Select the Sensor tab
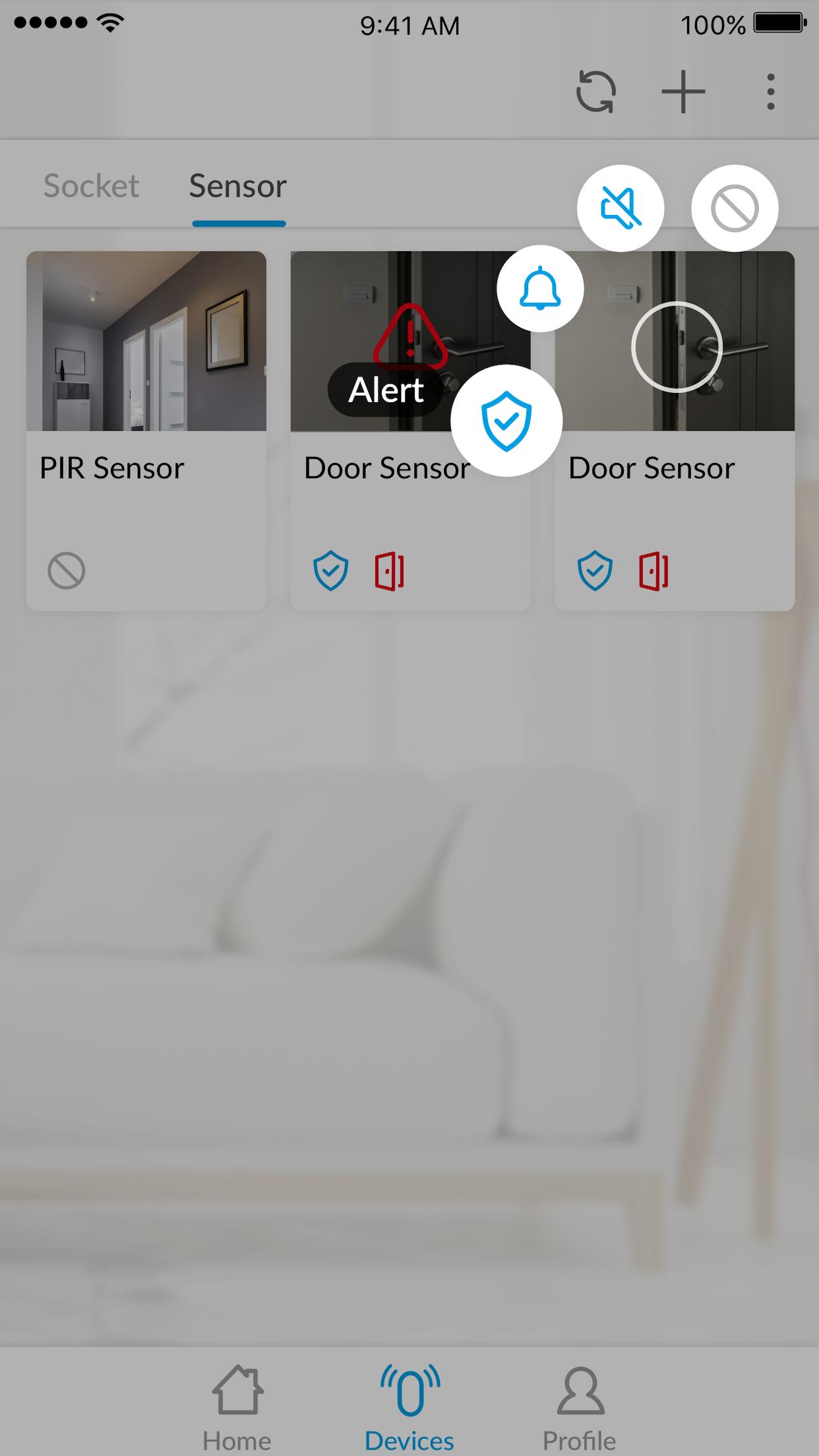This screenshot has height=1456, width=819. [x=238, y=186]
